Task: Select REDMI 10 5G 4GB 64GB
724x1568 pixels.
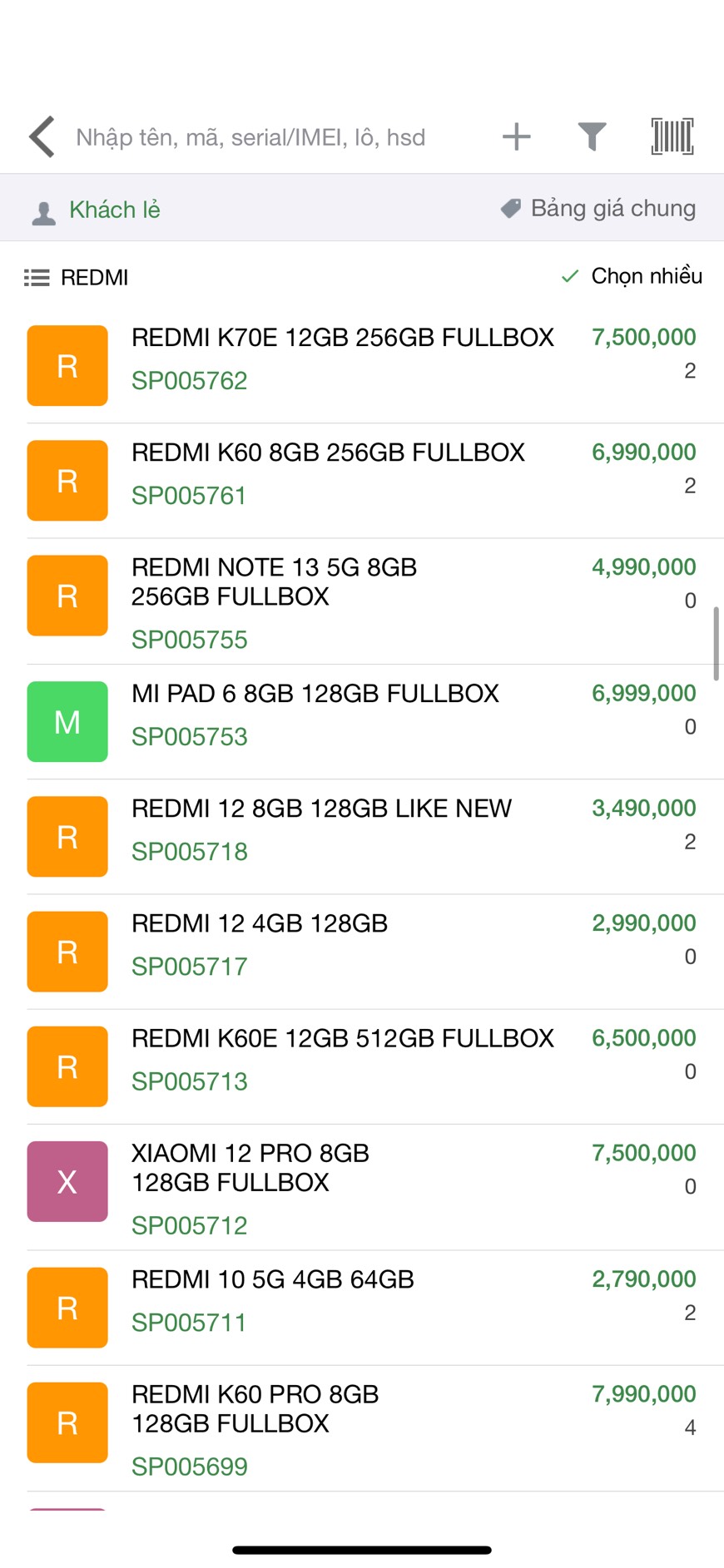Action: tap(362, 1308)
